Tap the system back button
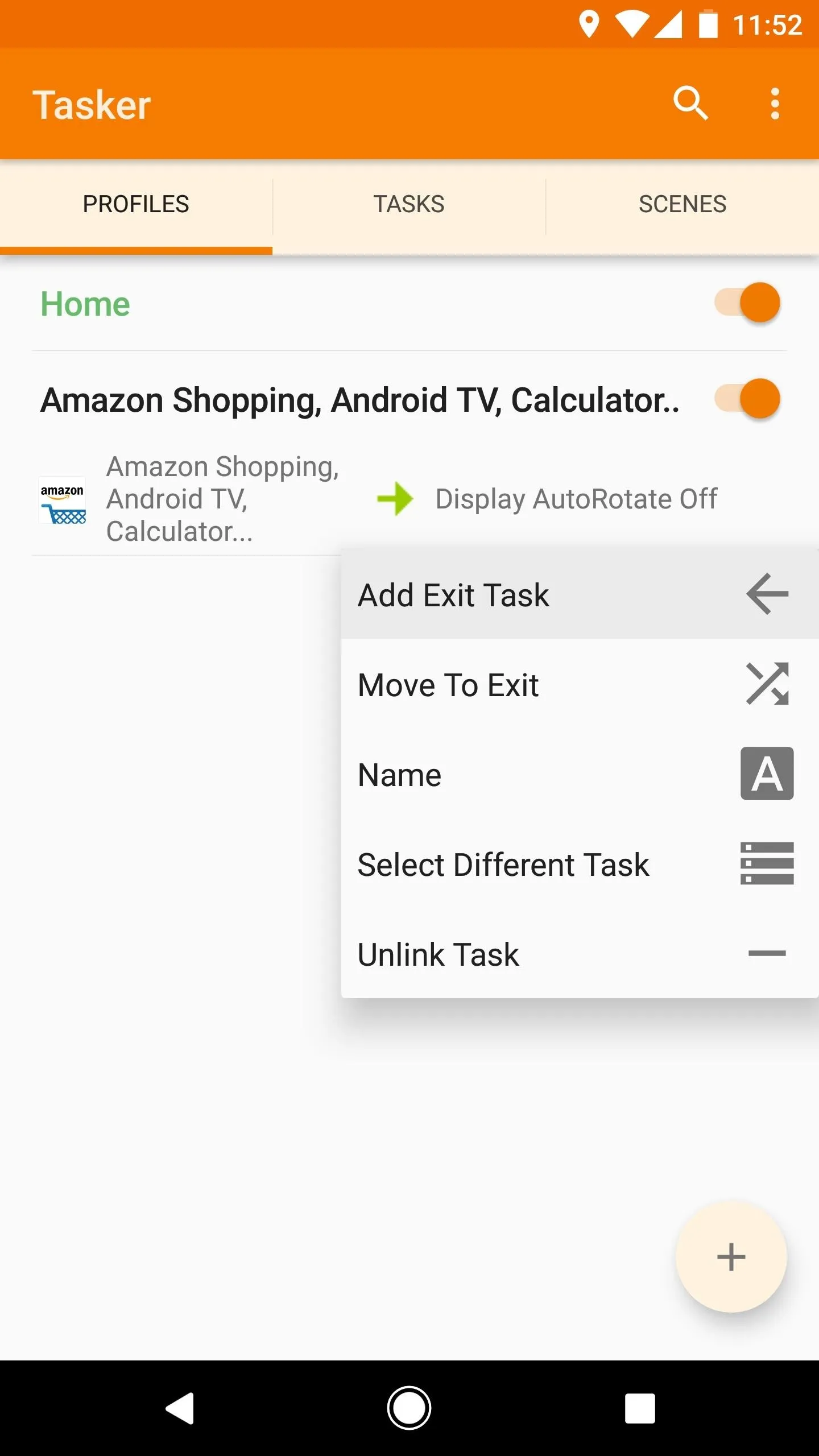Image resolution: width=819 pixels, height=1456 pixels. click(x=180, y=1408)
